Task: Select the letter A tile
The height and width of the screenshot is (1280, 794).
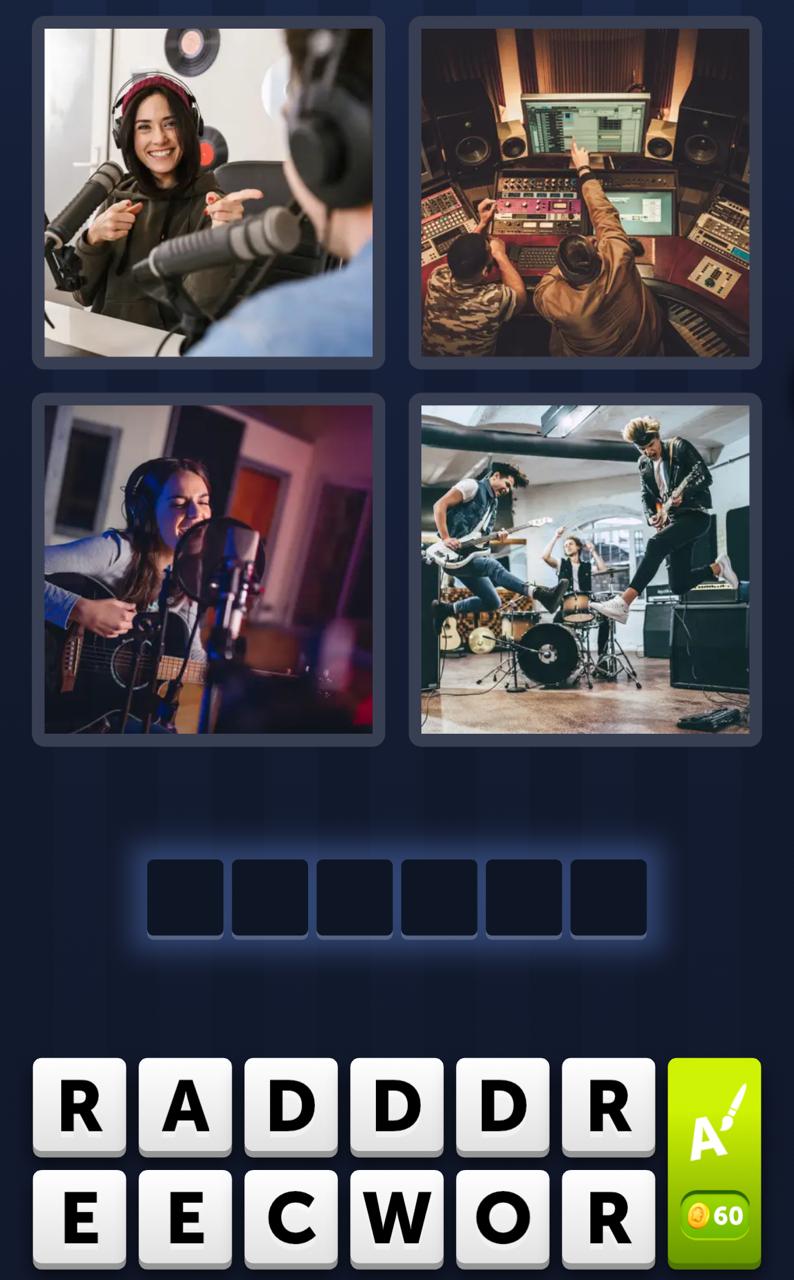Action: (185, 1105)
